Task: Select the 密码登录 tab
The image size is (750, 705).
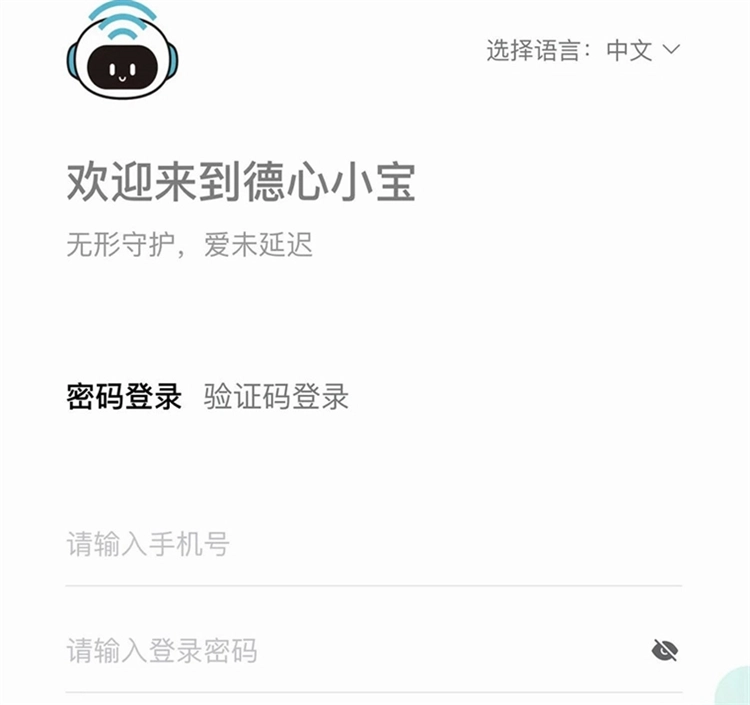Action: (x=124, y=397)
